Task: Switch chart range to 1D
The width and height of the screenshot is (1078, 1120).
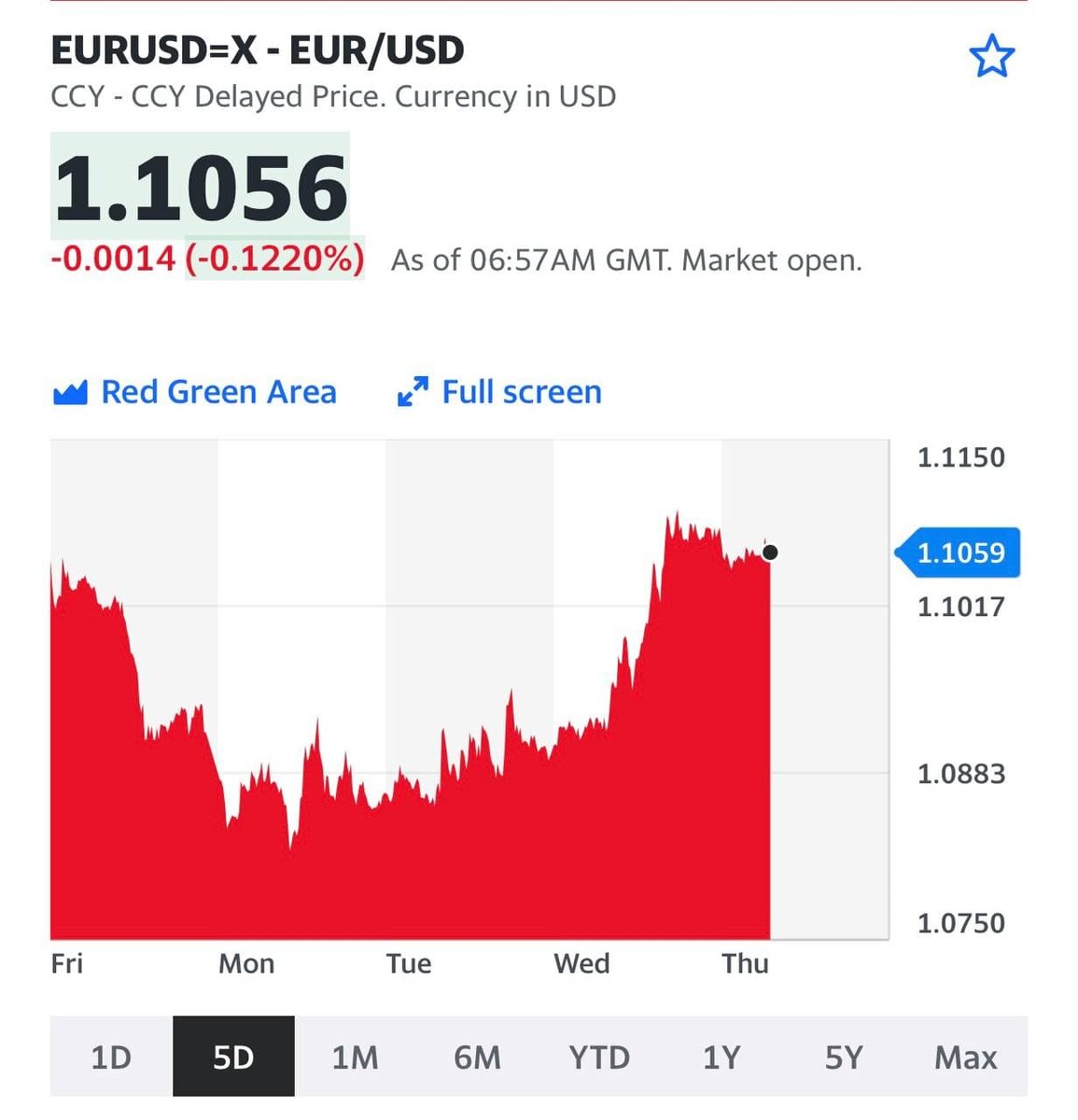Action: [111, 1057]
